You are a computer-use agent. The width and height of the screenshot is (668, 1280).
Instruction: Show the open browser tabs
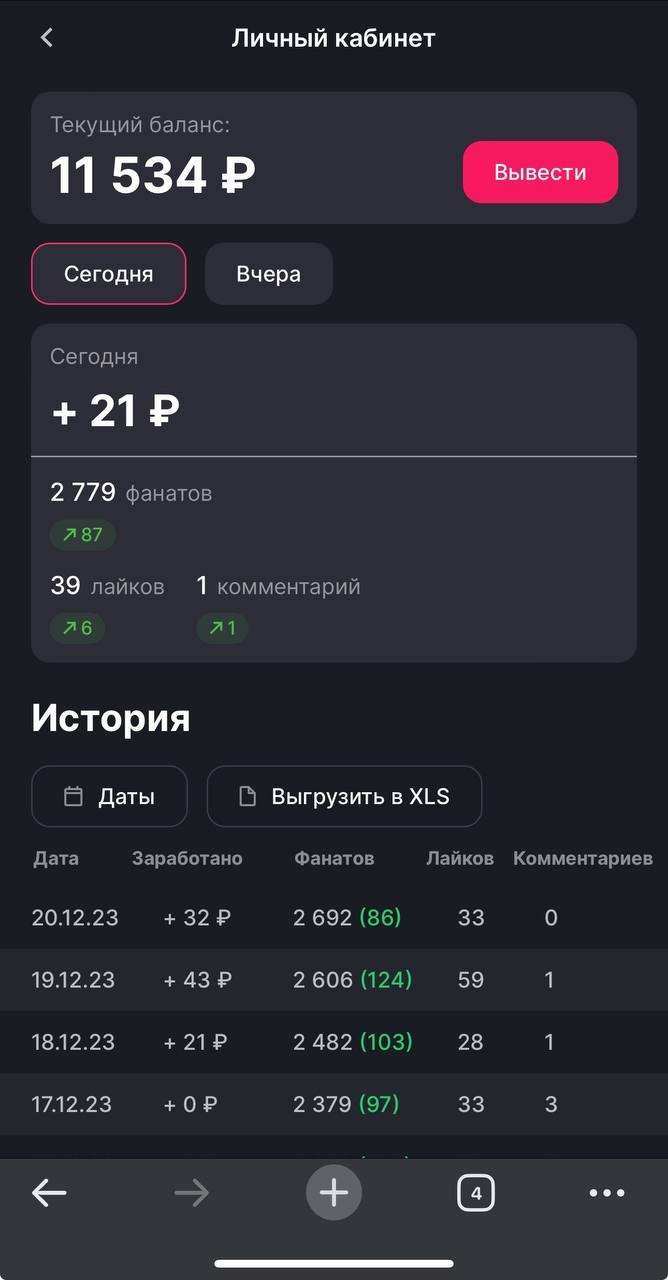point(476,1192)
